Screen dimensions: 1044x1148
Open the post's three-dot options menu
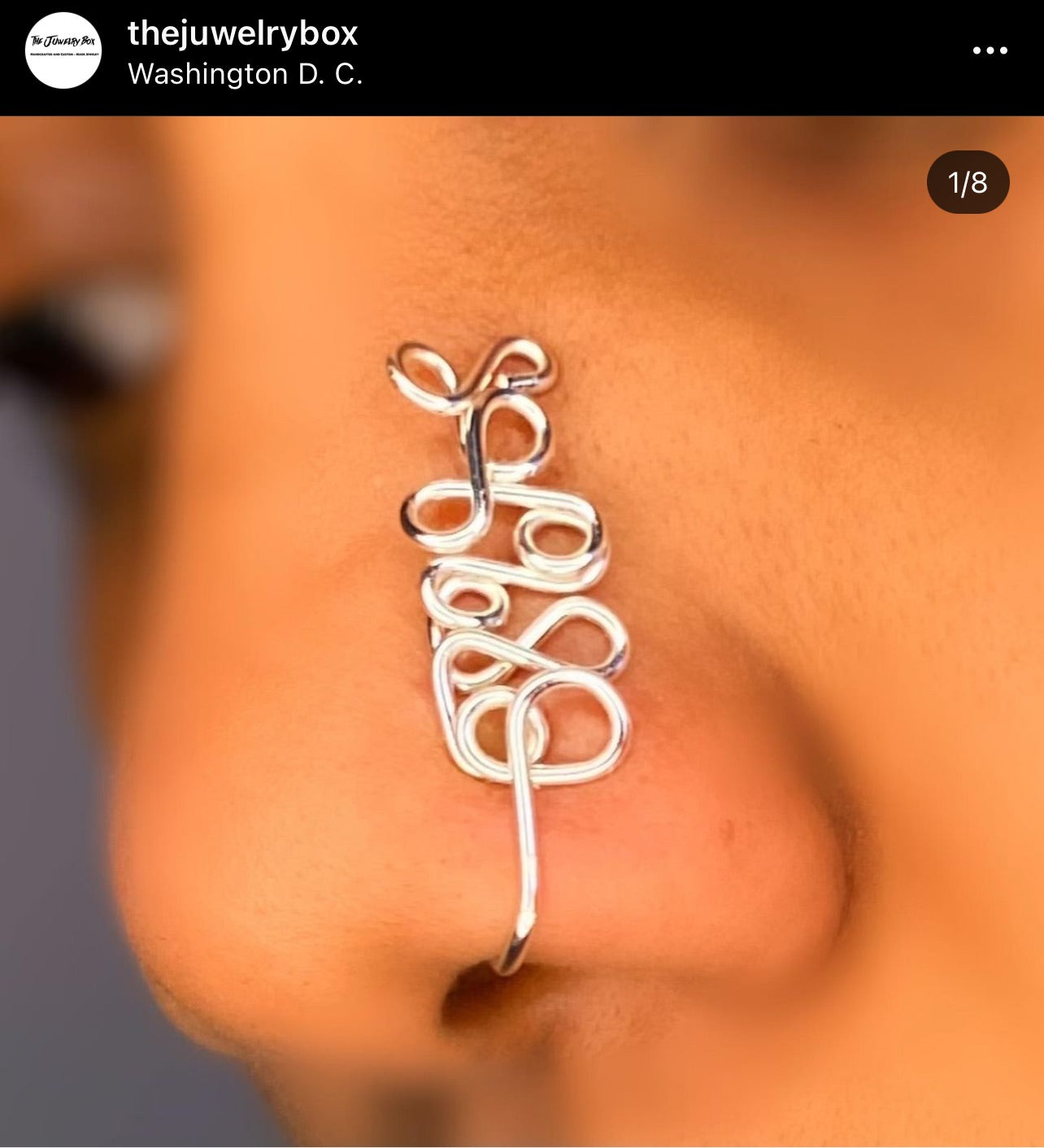coord(990,50)
